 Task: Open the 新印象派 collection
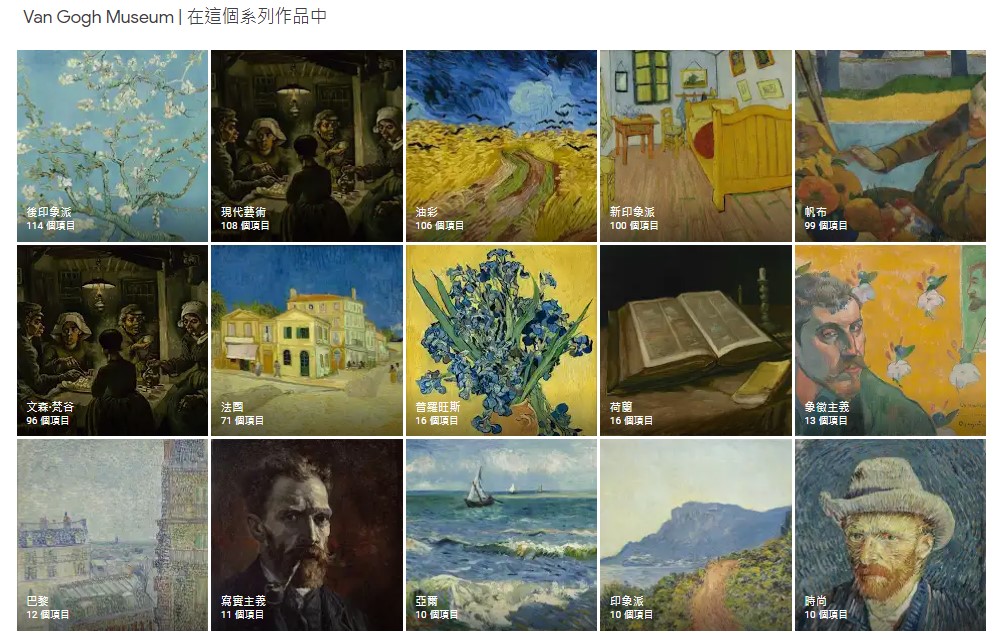[695, 146]
